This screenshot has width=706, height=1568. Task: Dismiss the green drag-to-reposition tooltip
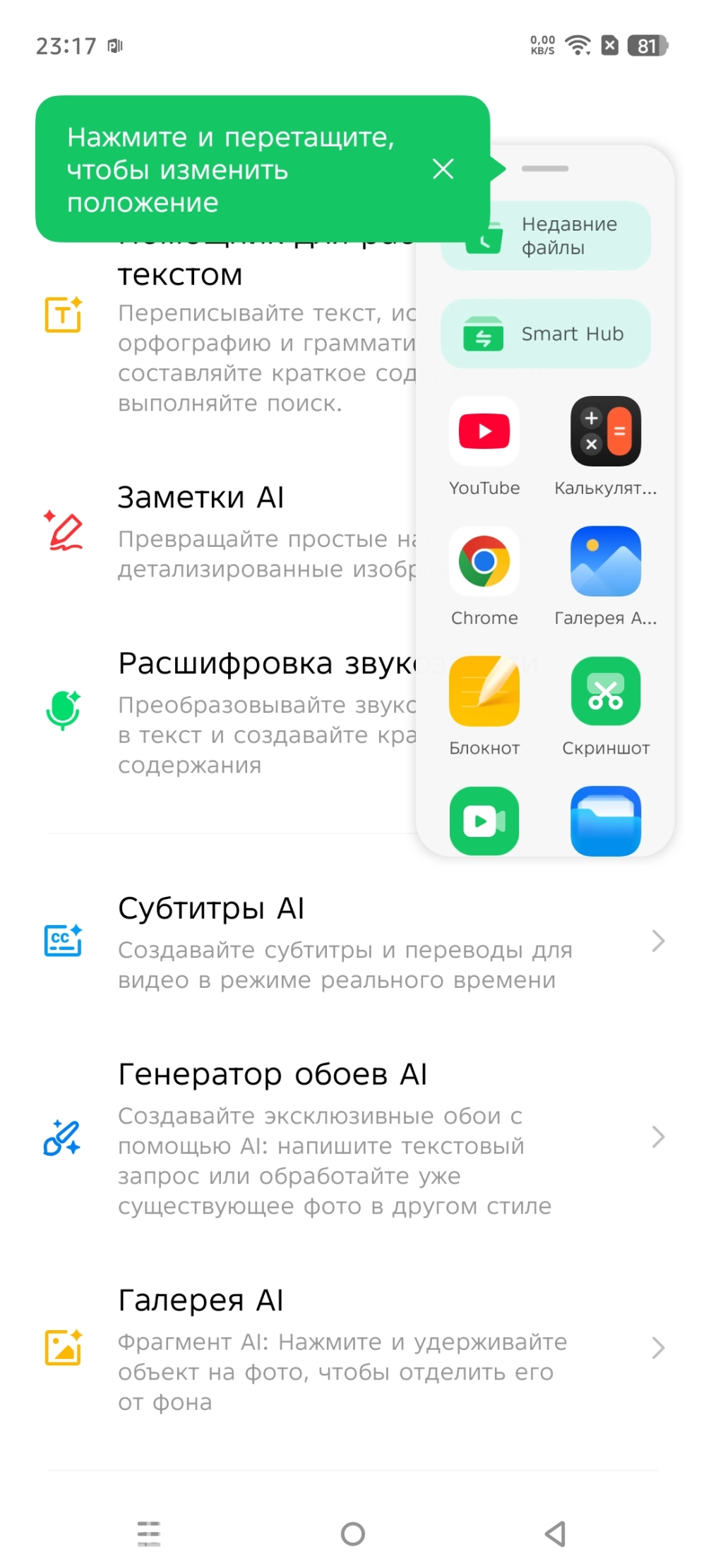[443, 169]
